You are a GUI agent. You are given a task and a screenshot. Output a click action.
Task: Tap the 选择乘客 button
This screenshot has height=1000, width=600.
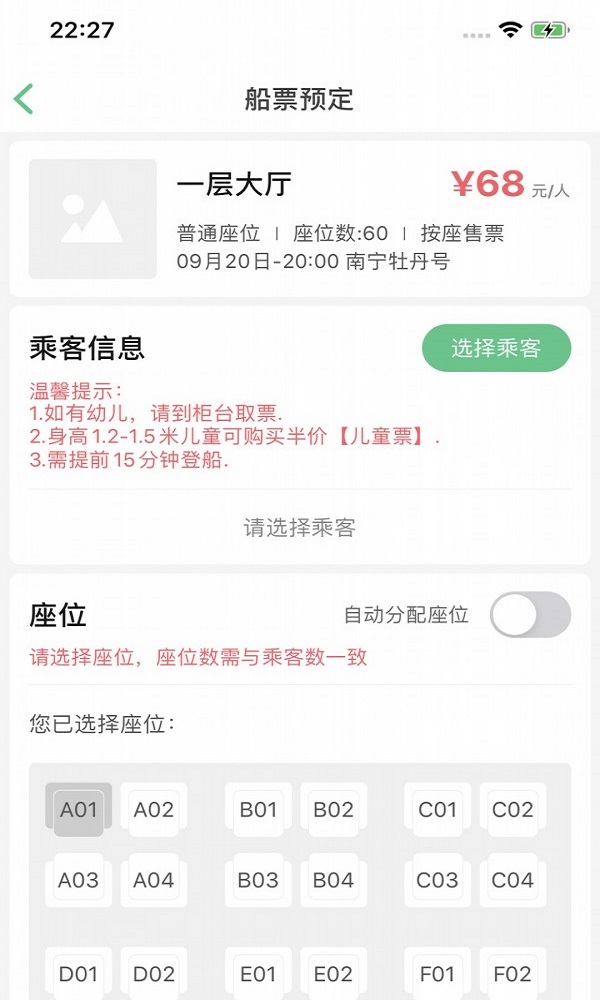[x=496, y=348]
